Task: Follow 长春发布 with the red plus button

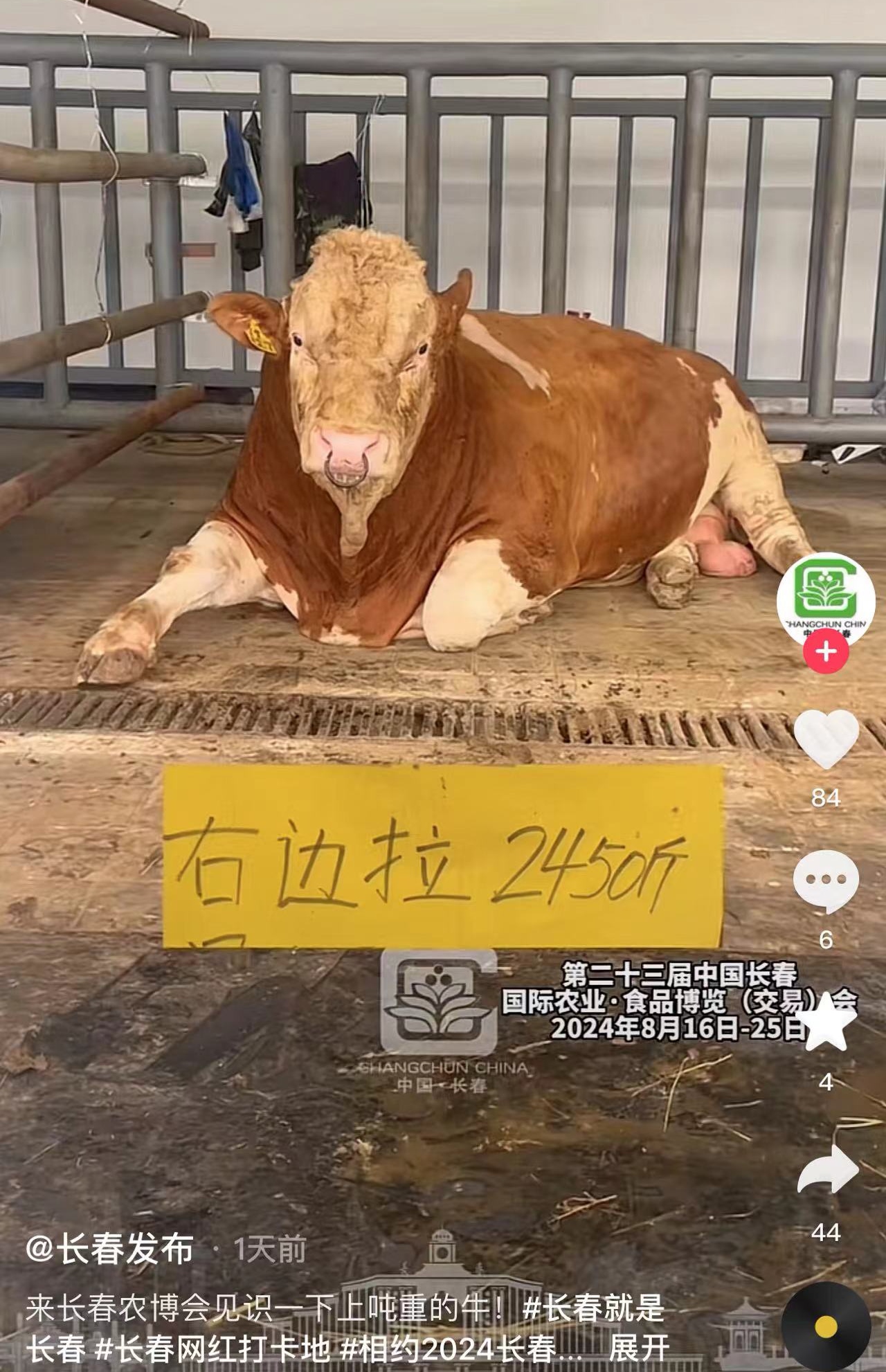Action: click(826, 651)
